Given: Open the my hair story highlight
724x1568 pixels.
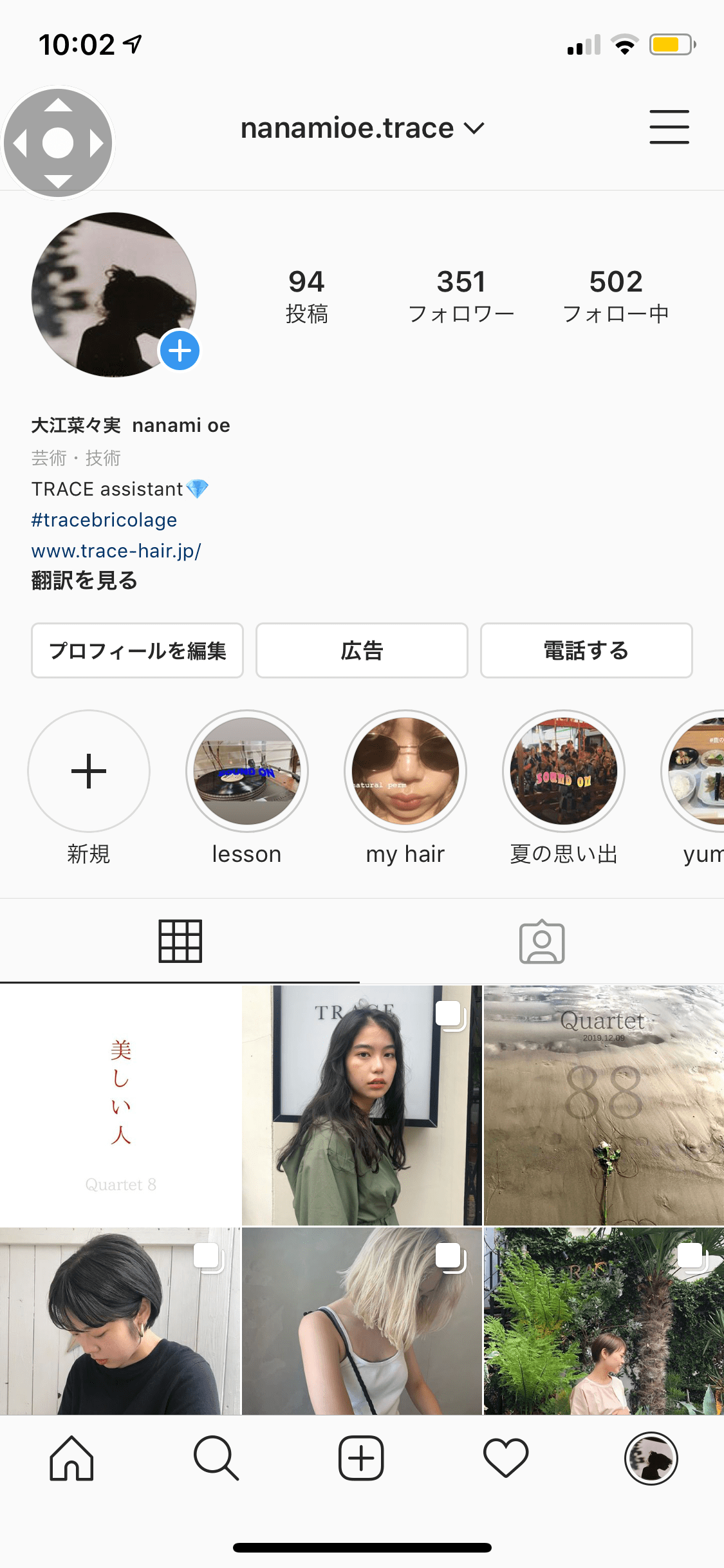Looking at the screenshot, I should (405, 771).
